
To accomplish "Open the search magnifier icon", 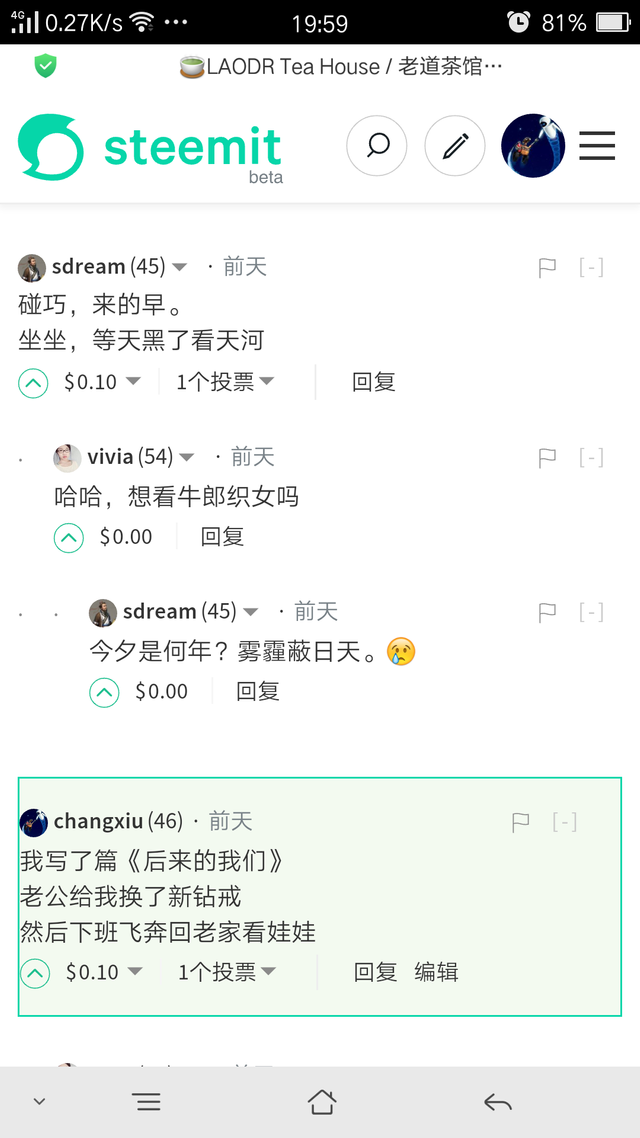I will [x=377, y=146].
